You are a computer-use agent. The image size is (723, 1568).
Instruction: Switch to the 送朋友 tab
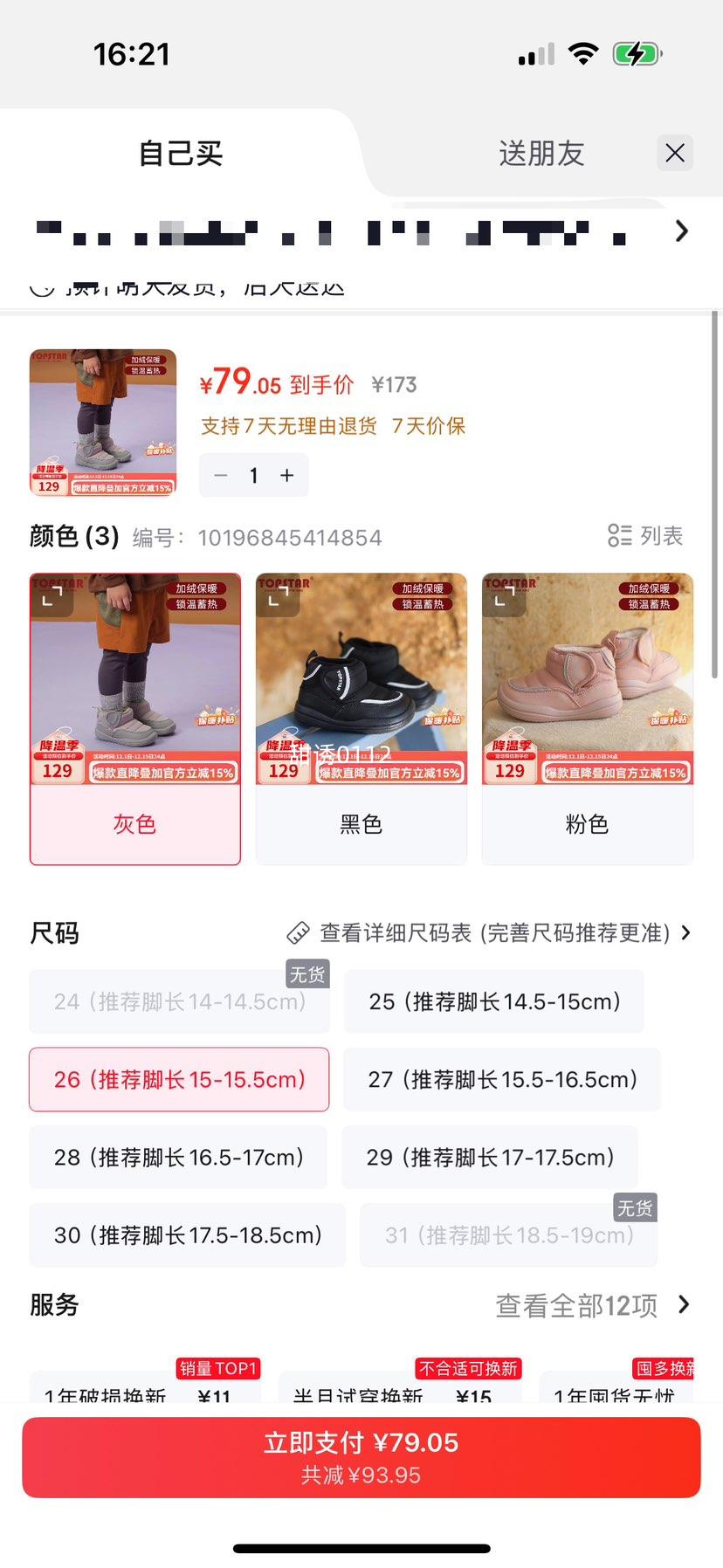[x=540, y=154]
